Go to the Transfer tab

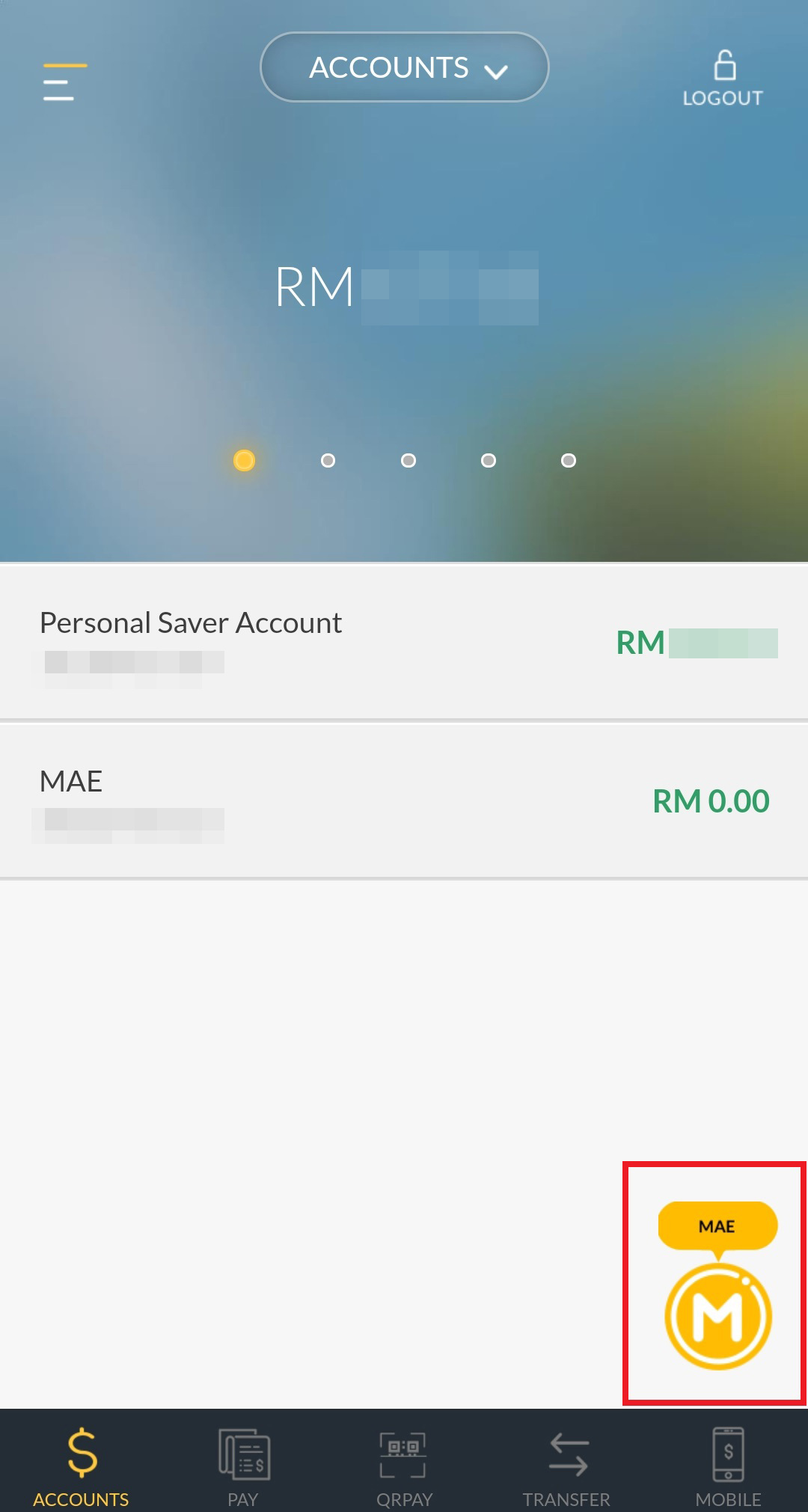(566, 1466)
